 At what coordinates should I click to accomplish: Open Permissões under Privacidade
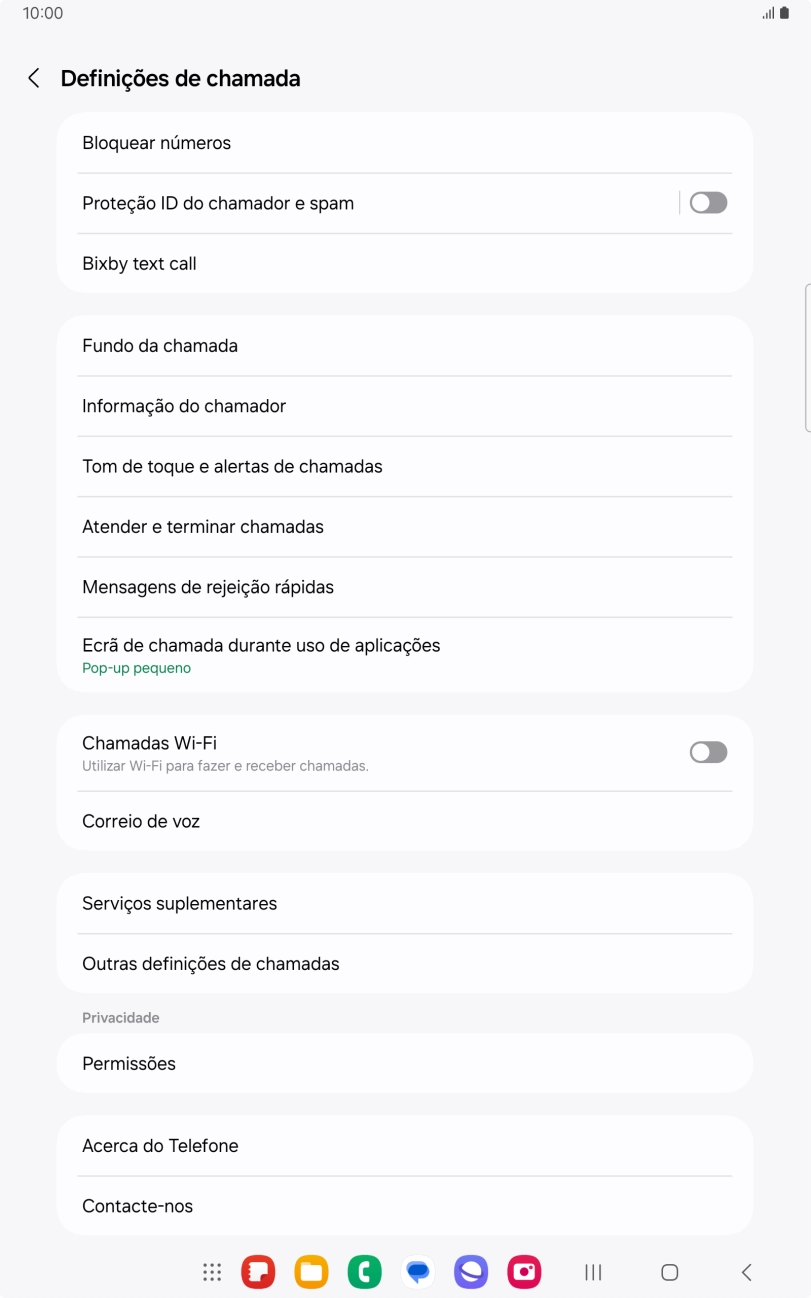pyautogui.click(x=129, y=1063)
